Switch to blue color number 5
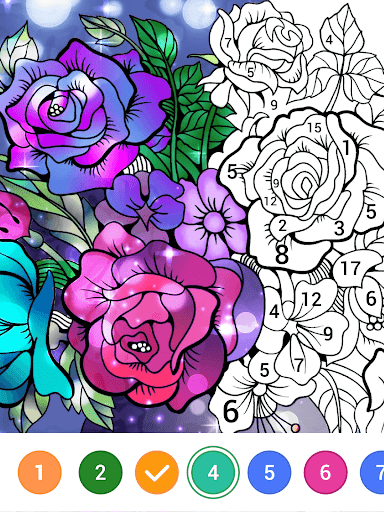This screenshot has height=512, width=384. point(269,472)
